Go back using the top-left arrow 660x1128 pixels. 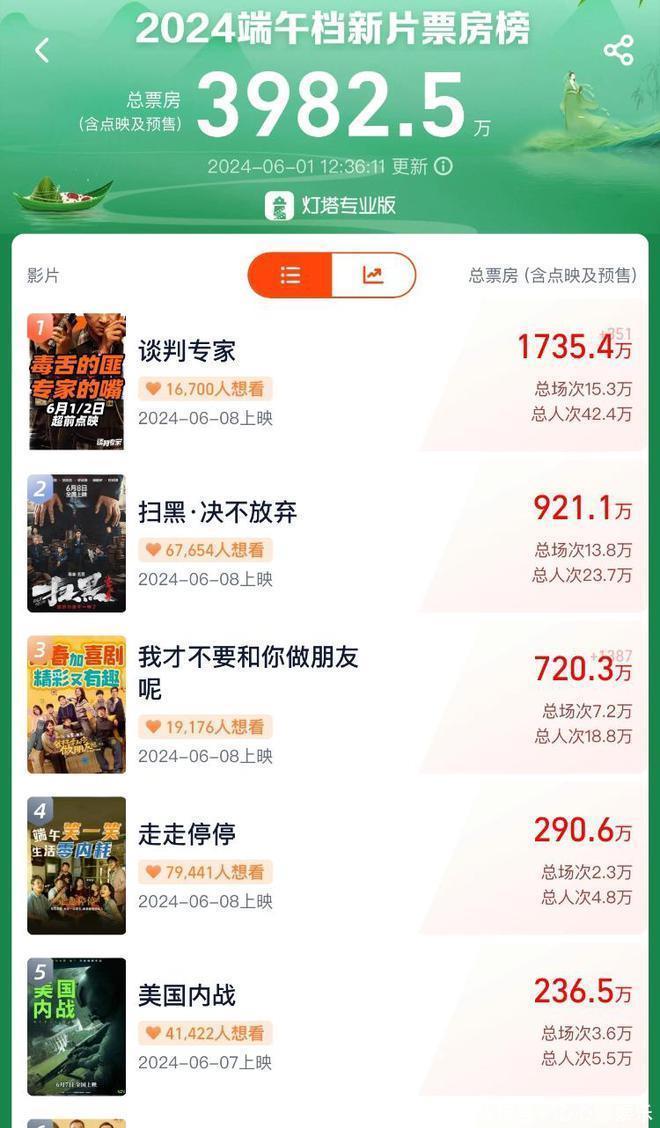[x=42, y=51]
